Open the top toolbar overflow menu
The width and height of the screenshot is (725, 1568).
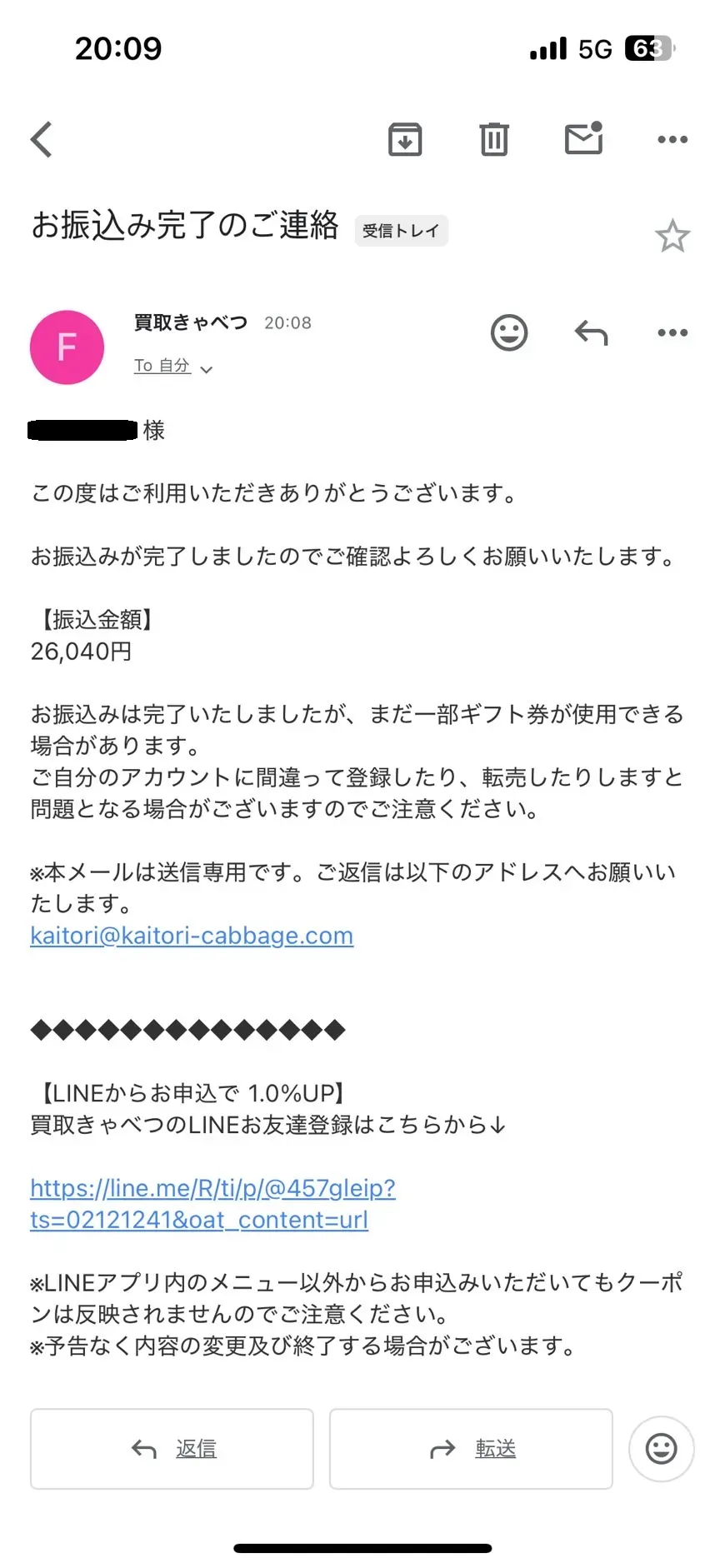click(x=672, y=139)
